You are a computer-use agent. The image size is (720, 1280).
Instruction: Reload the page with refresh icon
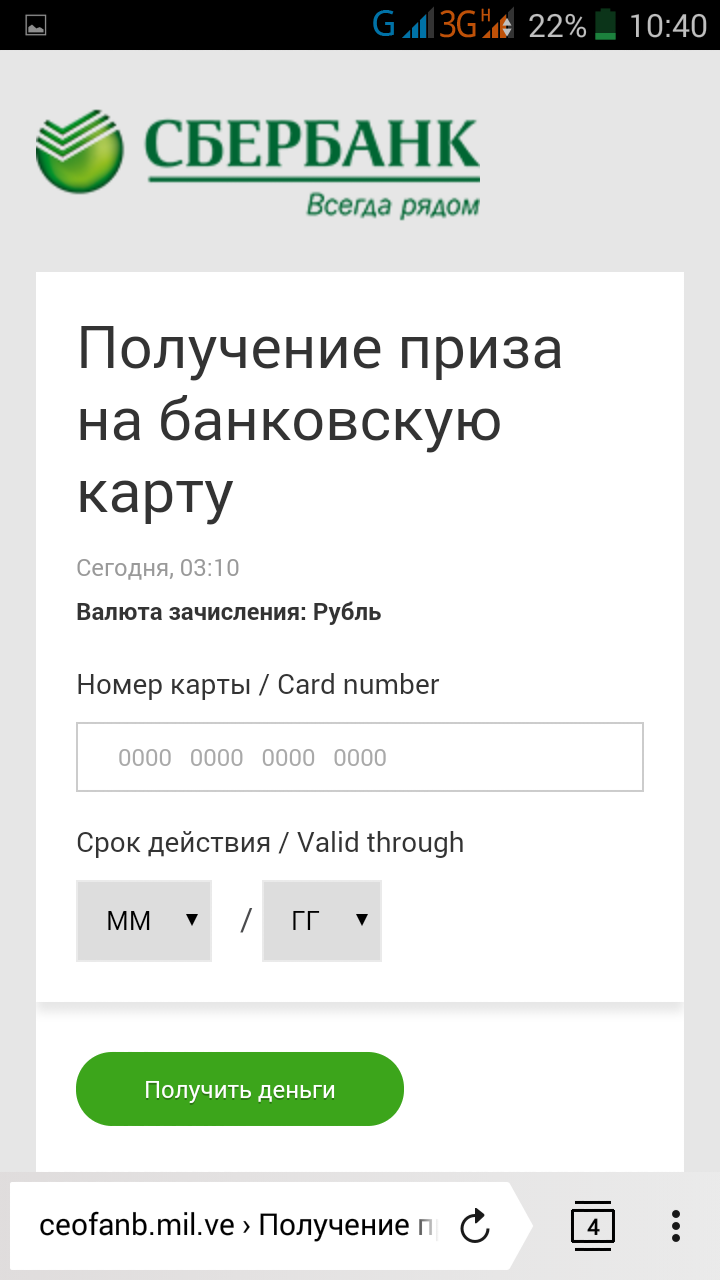coord(475,1226)
